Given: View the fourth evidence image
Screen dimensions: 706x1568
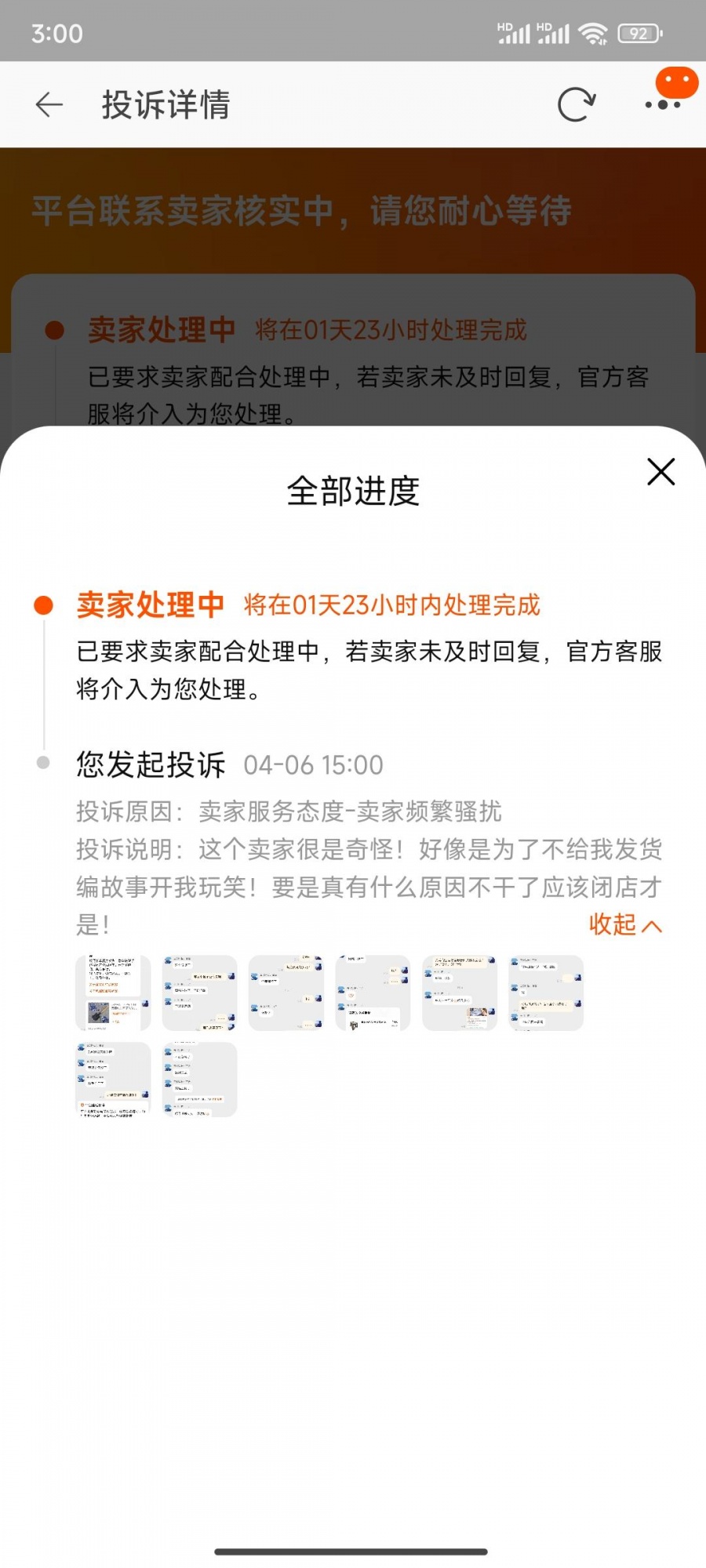Looking at the screenshot, I should point(373,993).
